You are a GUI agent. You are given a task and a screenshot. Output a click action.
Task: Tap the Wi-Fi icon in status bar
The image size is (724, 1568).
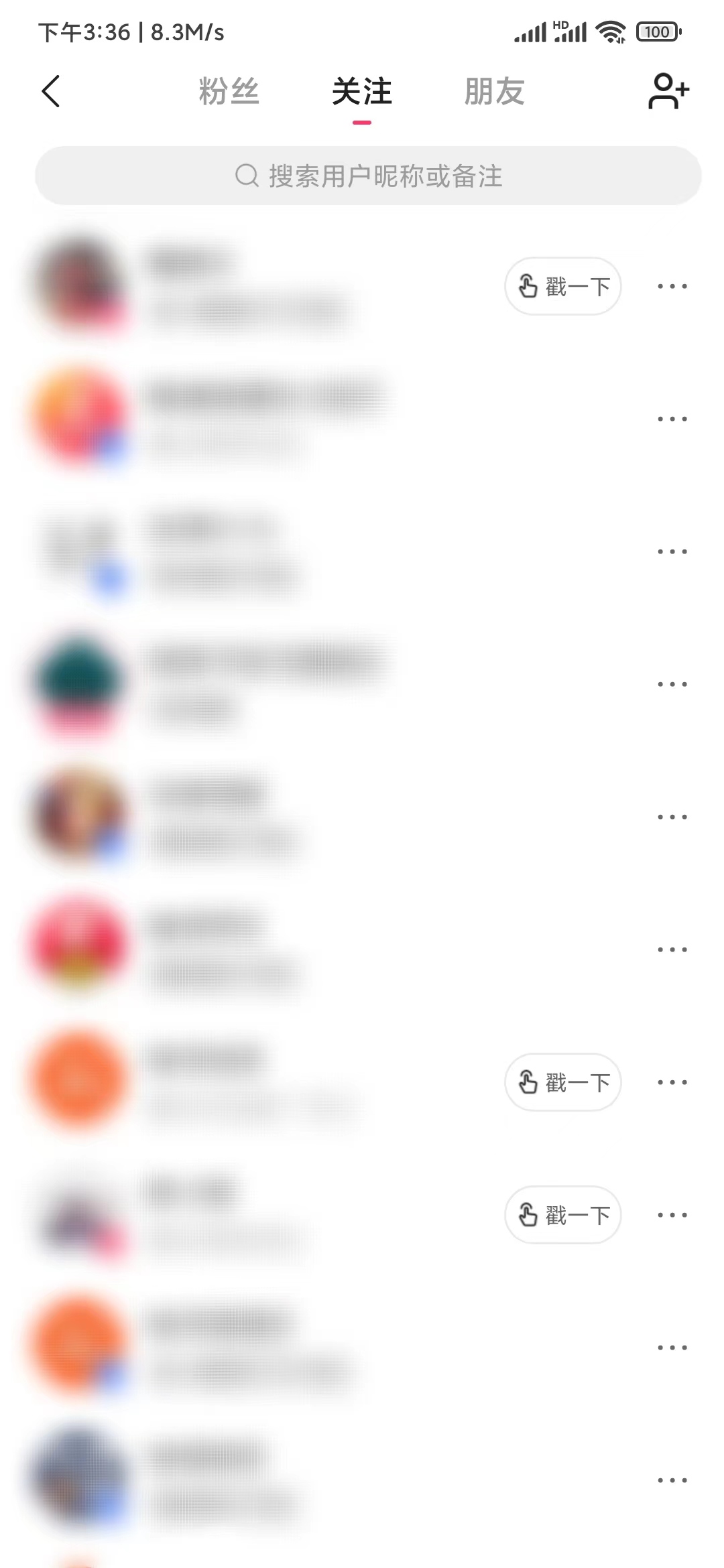[609, 30]
